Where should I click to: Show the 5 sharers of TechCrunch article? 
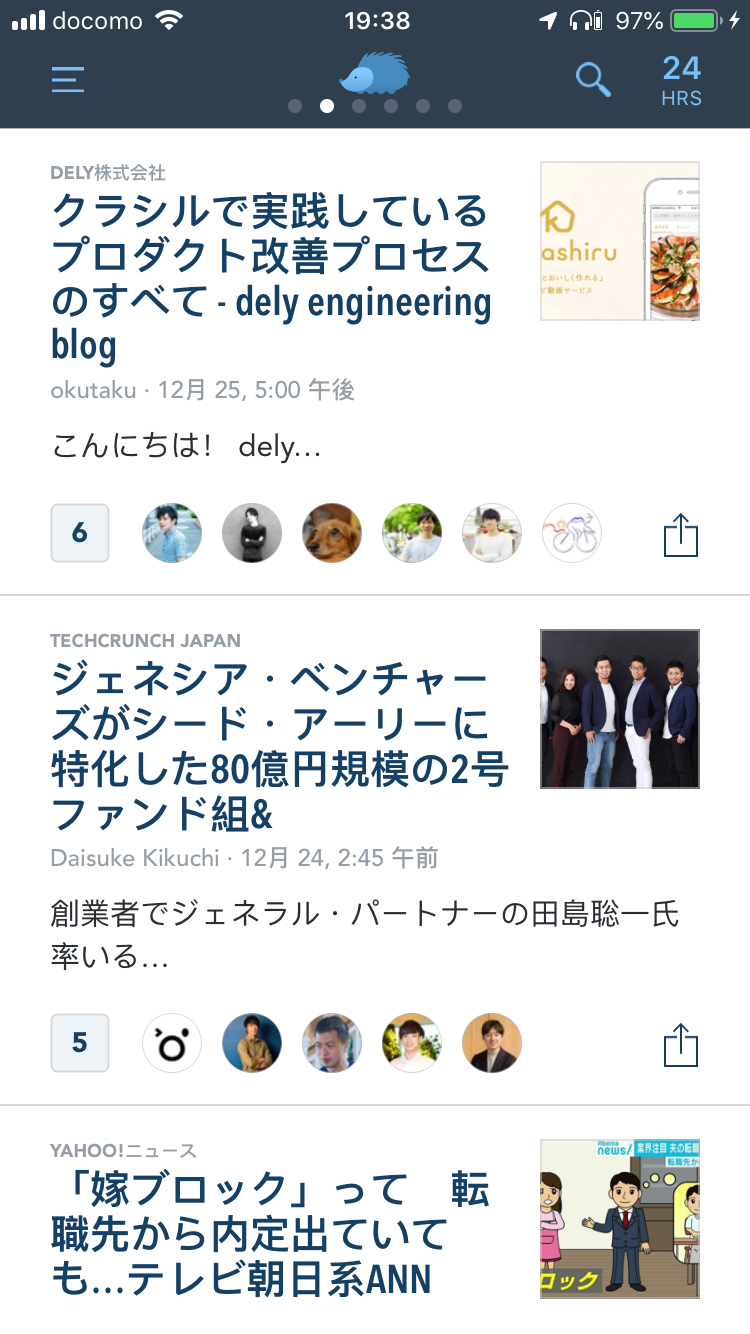(80, 1043)
